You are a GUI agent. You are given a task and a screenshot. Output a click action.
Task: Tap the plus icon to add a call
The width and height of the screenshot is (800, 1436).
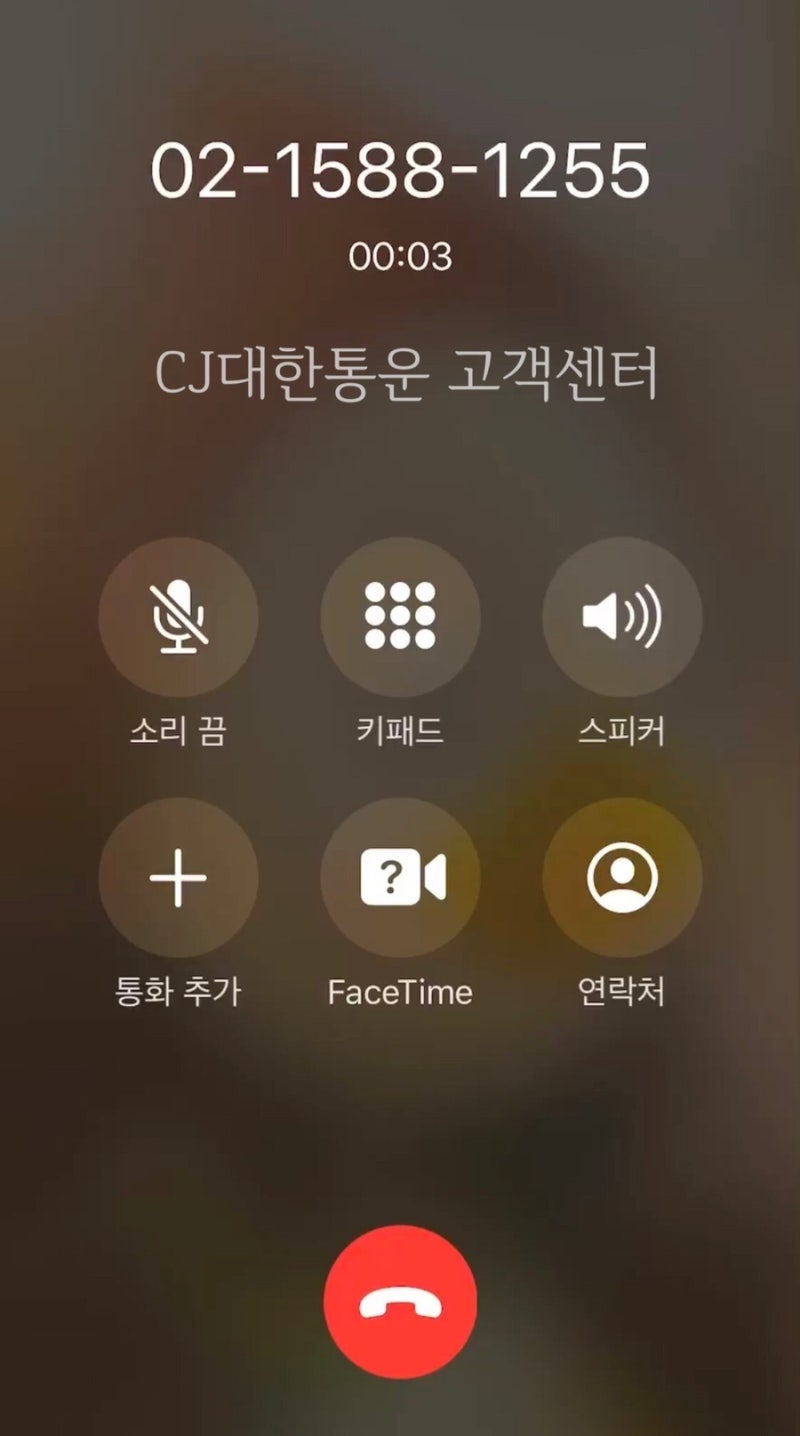(x=178, y=877)
